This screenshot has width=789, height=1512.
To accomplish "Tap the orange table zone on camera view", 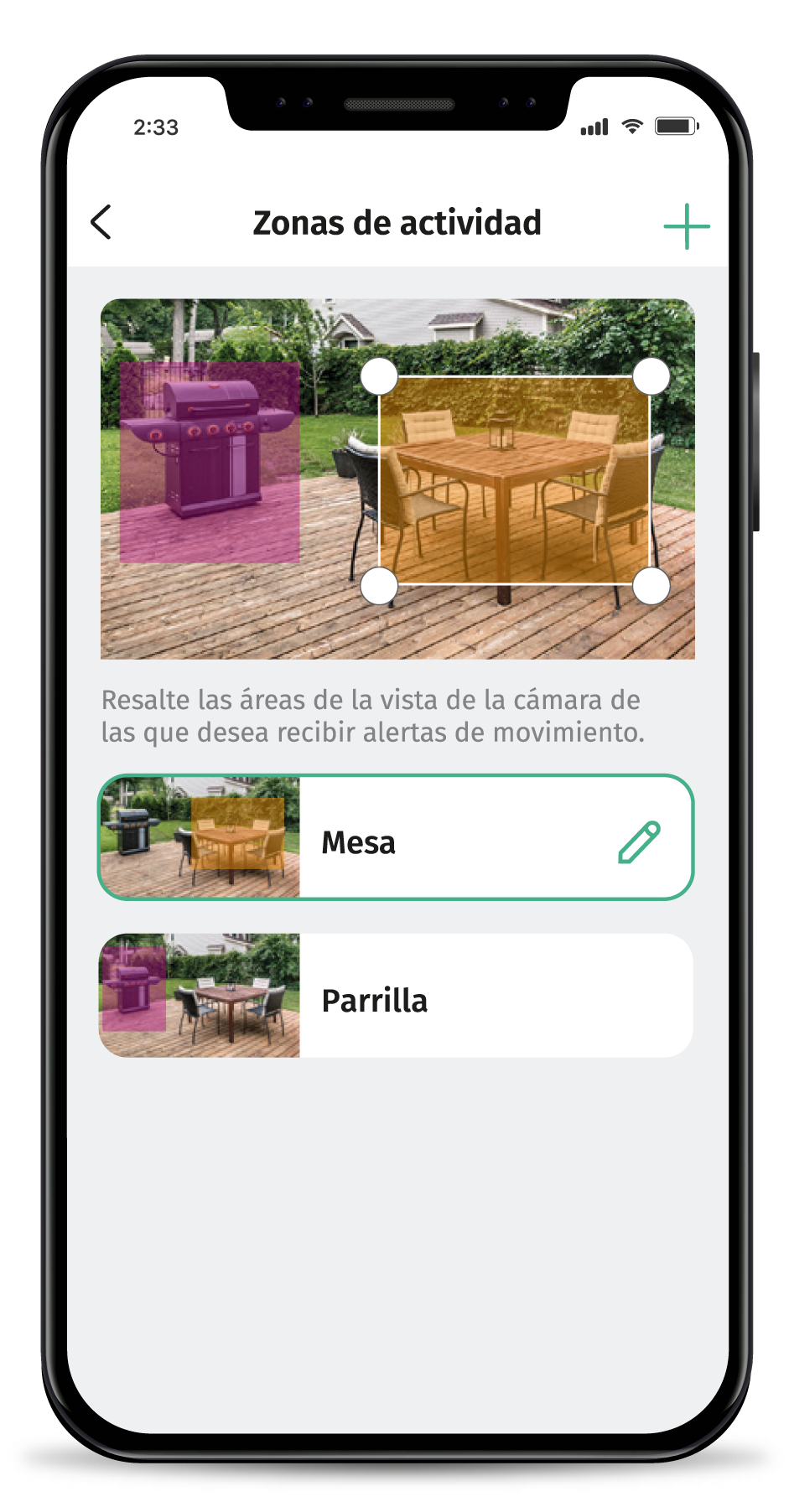I will pyautogui.click(x=514, y=480).
